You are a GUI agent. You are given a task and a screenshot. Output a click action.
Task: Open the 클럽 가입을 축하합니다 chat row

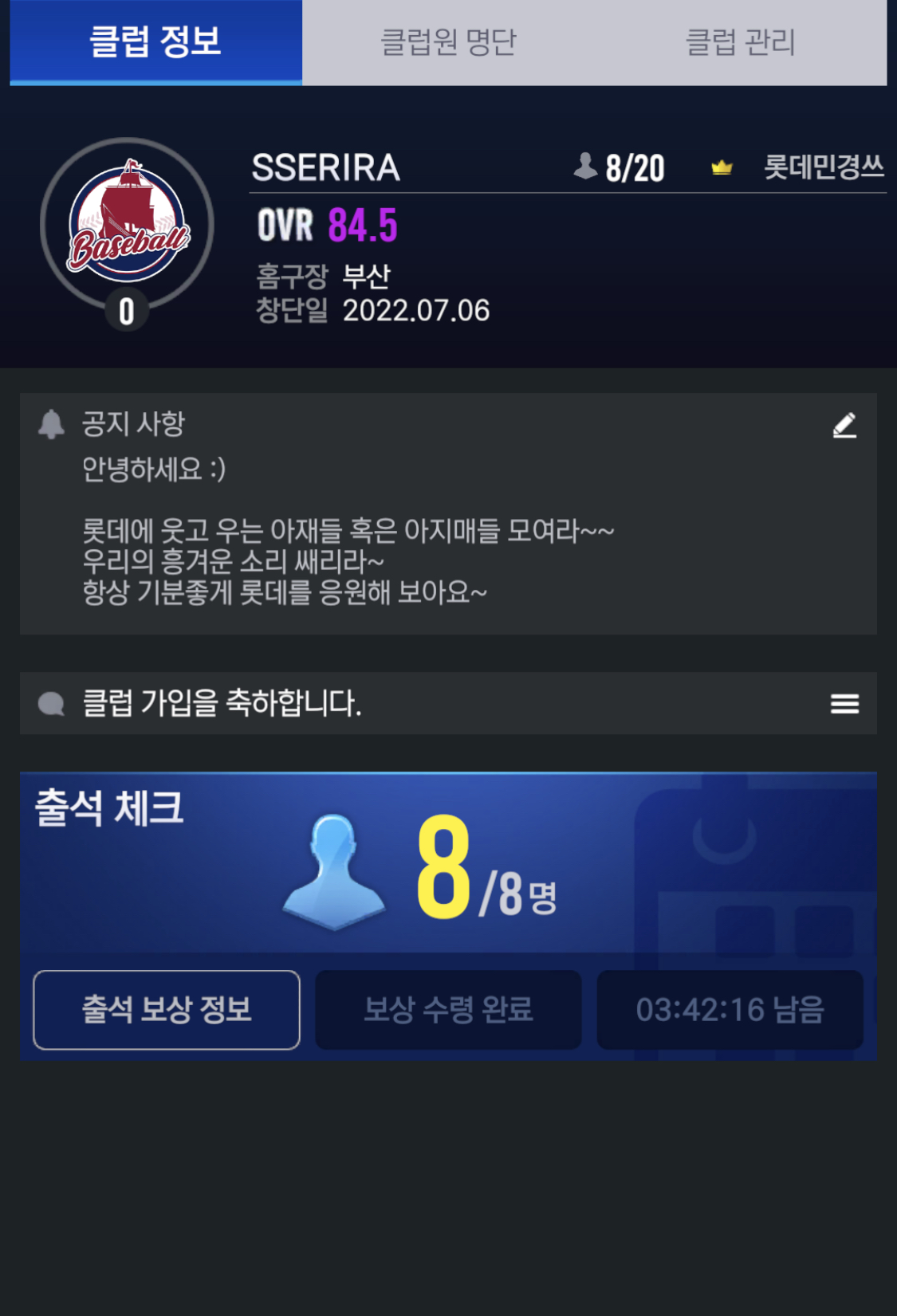[399, 703]
